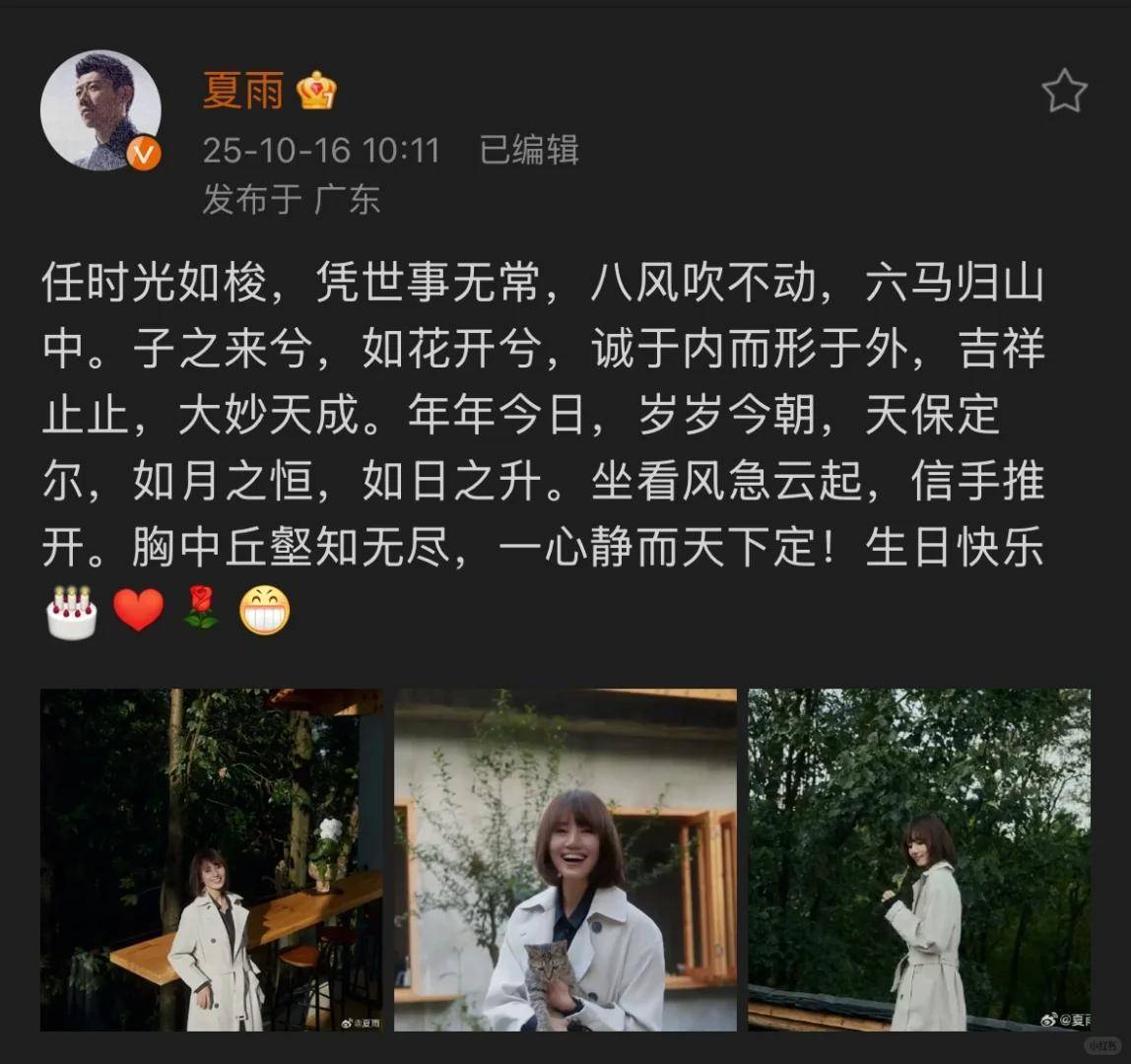
Task: Open 夏雨's profile avatar
Action: (100, 110)
